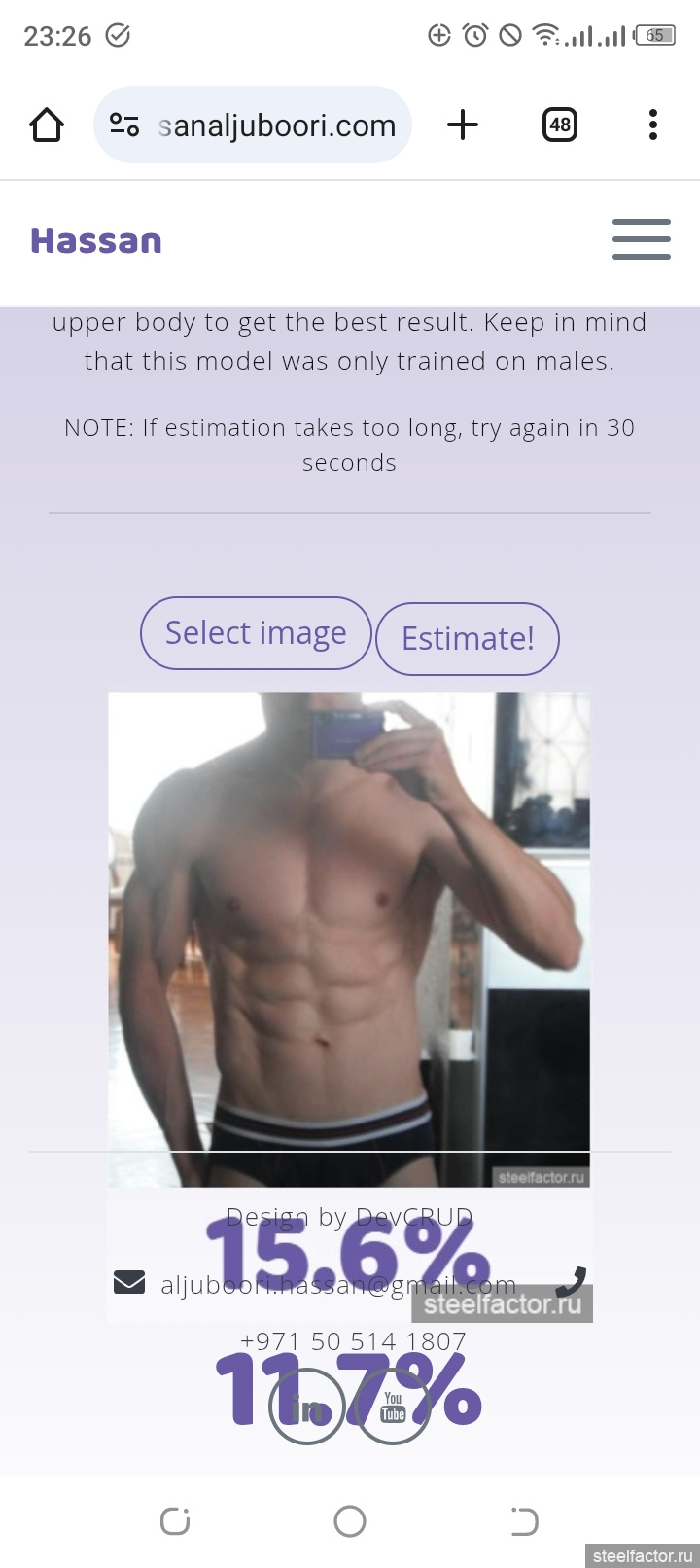
Task: Open a new browser tab
Action: 463,125
